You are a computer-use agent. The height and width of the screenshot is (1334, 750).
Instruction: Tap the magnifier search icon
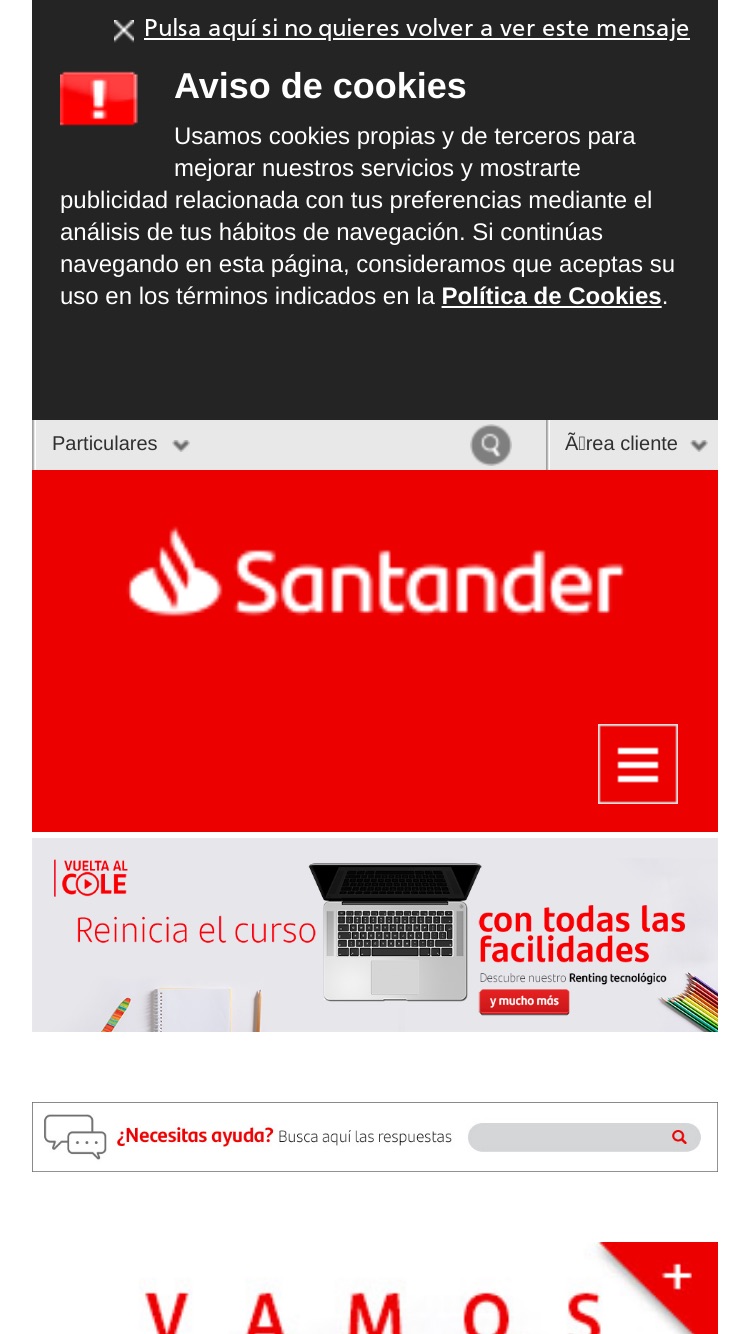[x=491, y=445]
